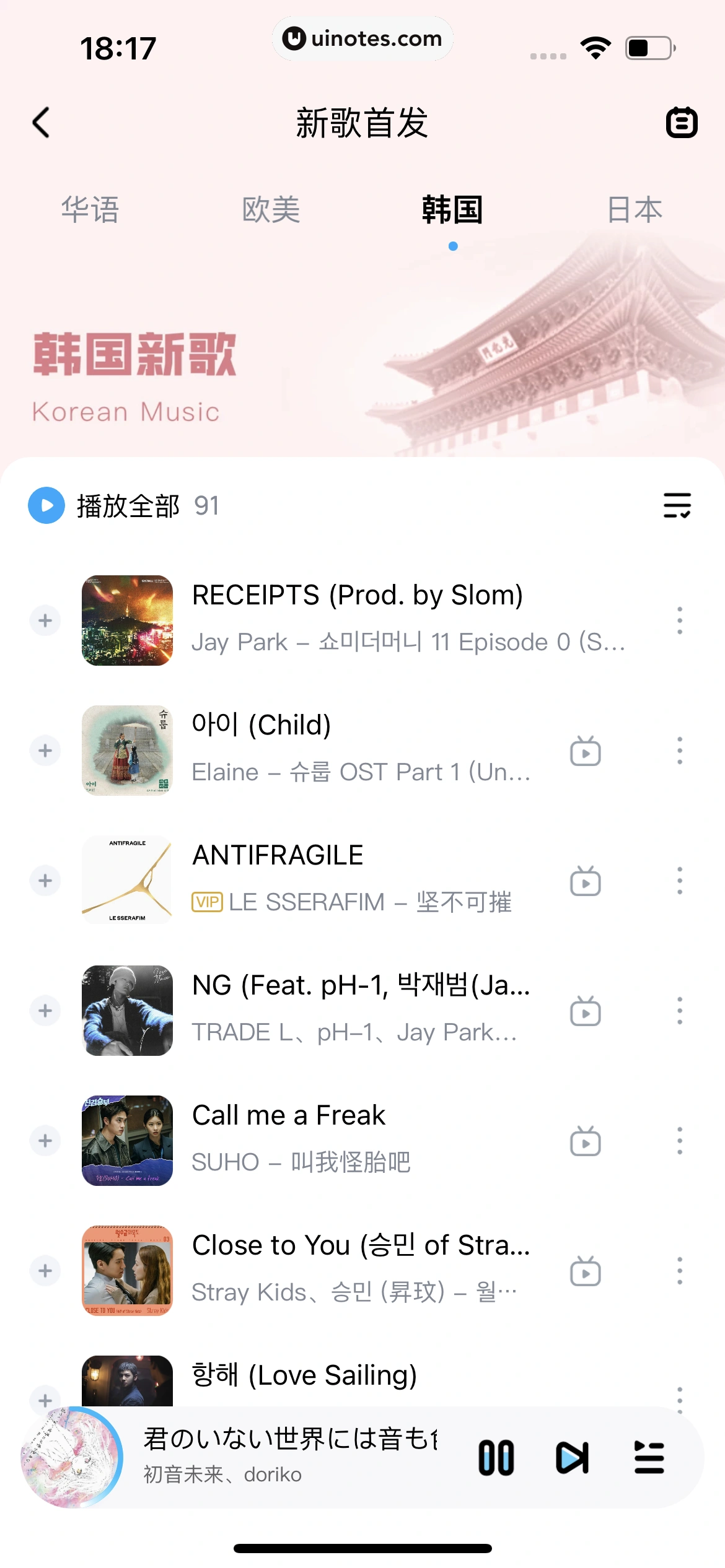Switch to the 日本 tab
Image resolution: width=725 pixels, height=1568 pixels.
(635, 209)
